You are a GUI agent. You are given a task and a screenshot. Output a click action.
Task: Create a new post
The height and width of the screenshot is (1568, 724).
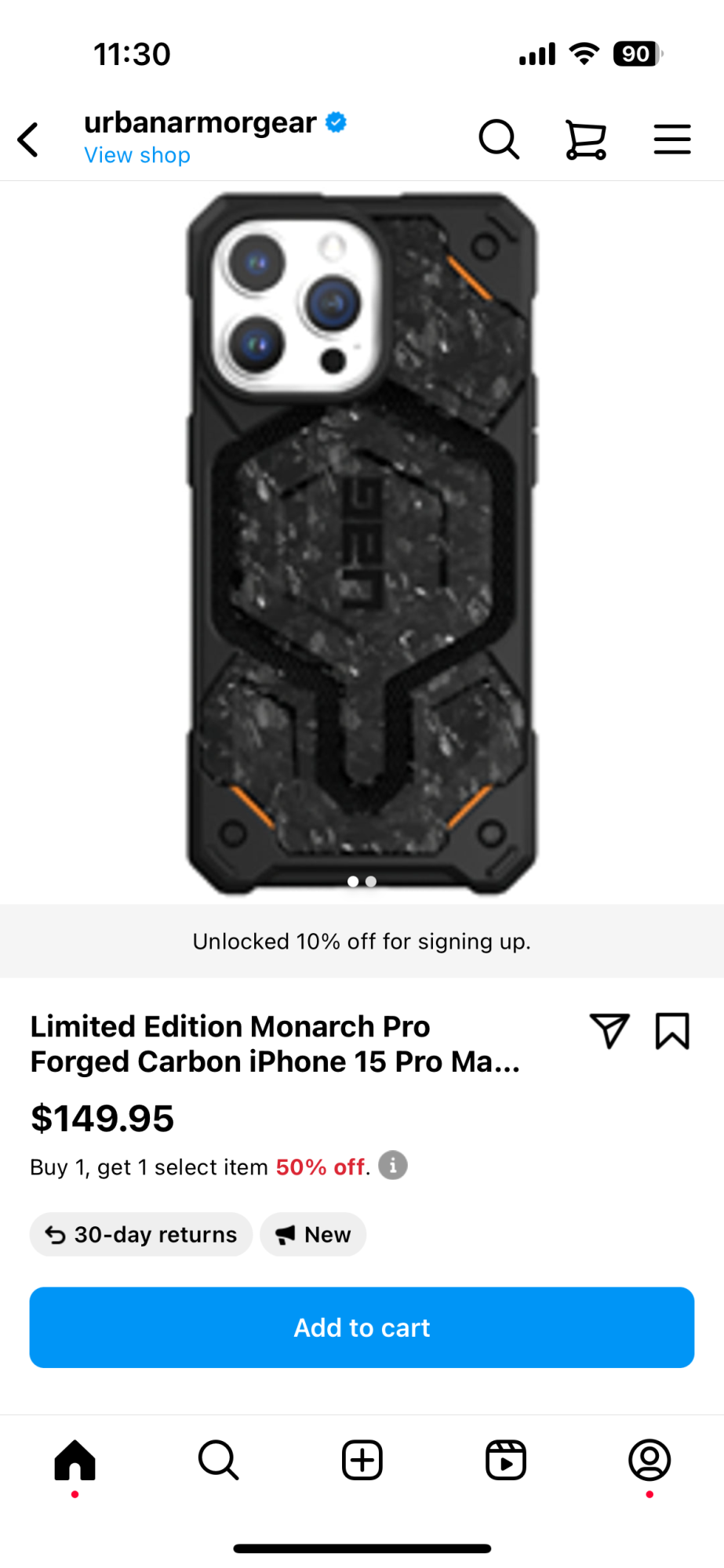tap(362, 1460)
